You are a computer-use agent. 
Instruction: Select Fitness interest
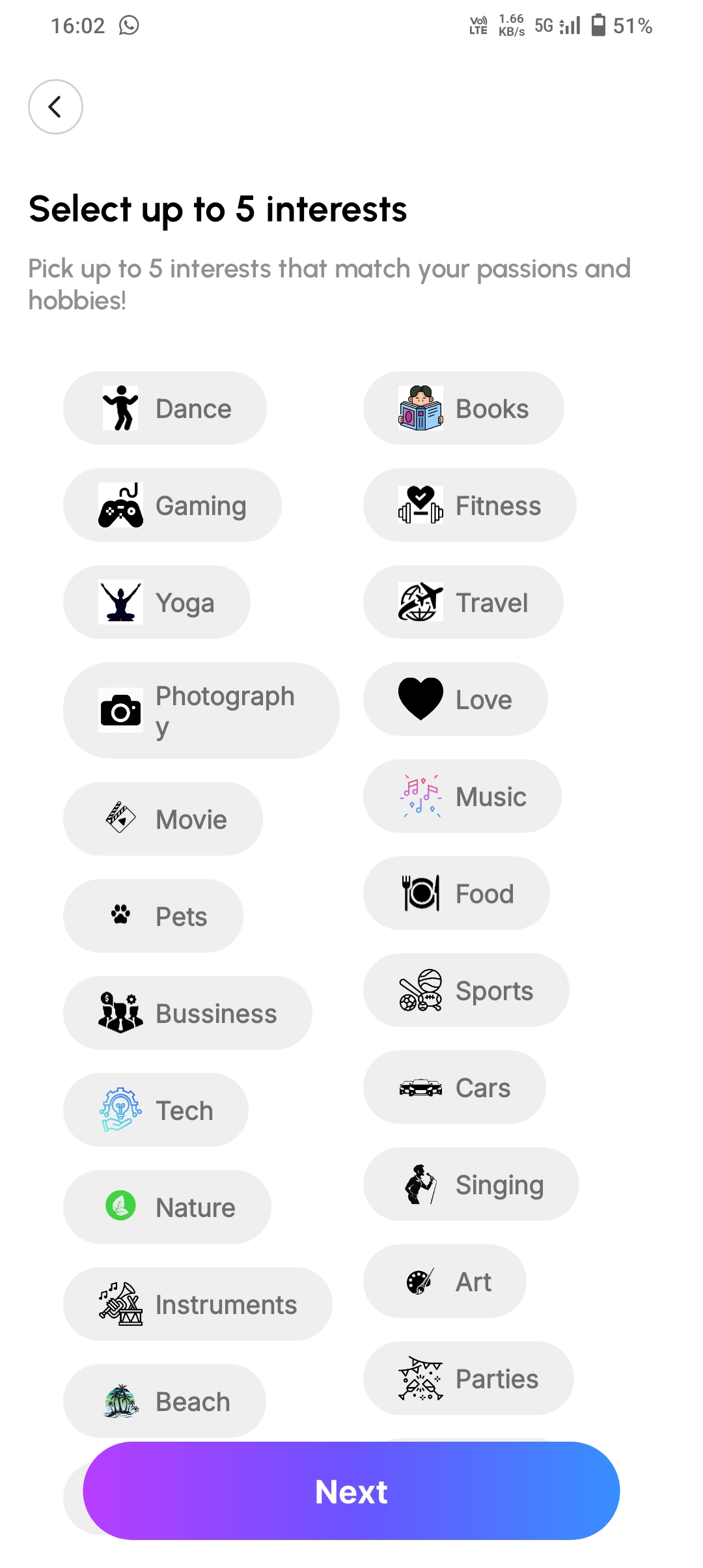pyautogui.click(x=470, y=505)
